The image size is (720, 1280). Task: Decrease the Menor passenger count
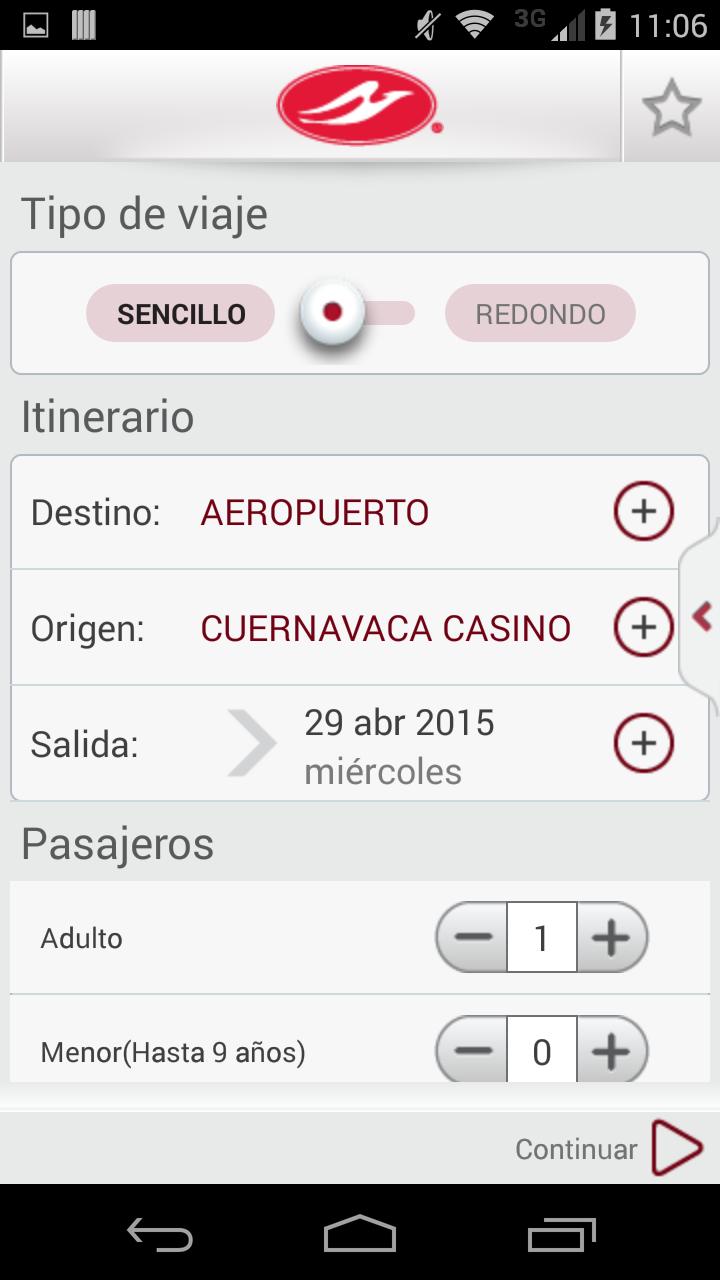[472, 1050]
